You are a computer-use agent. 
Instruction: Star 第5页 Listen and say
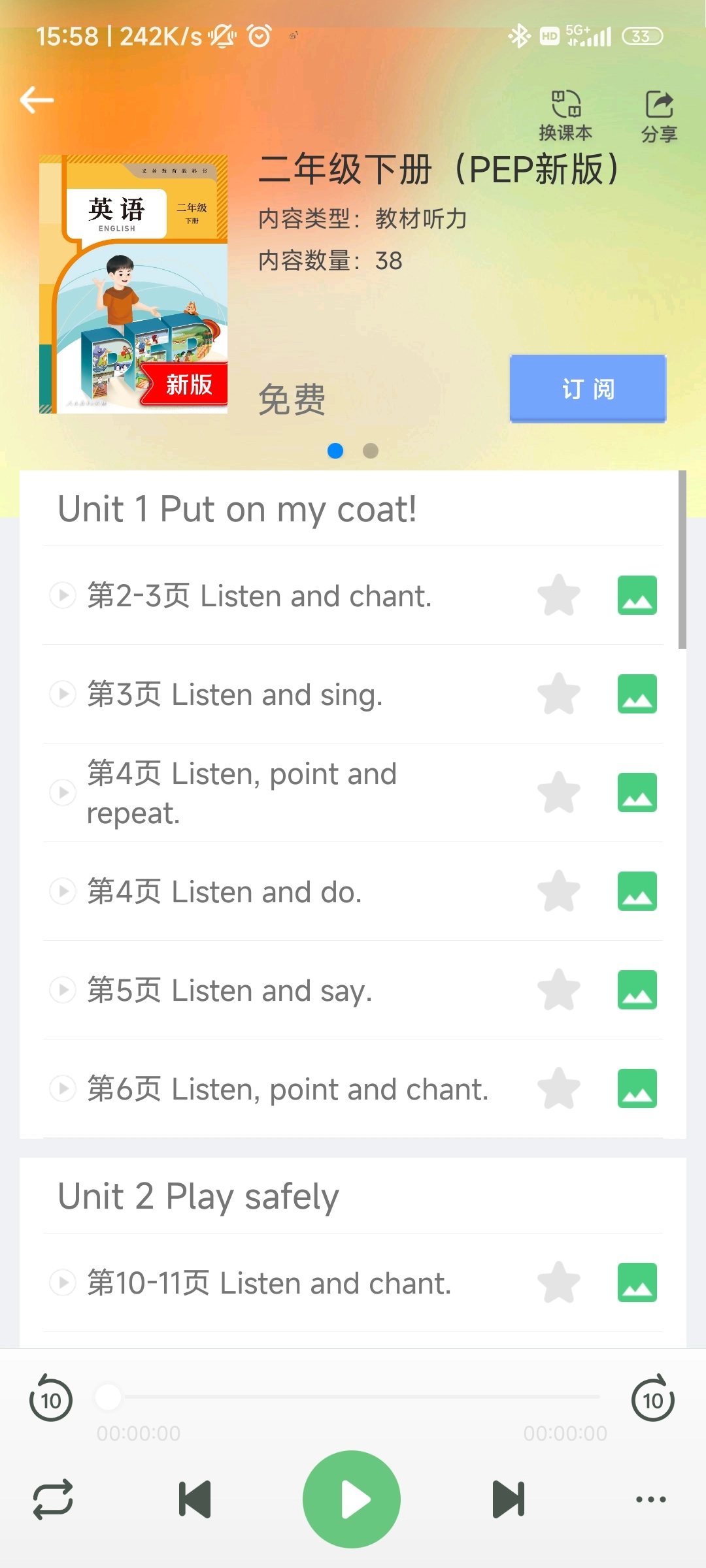(x=559, y=990)
